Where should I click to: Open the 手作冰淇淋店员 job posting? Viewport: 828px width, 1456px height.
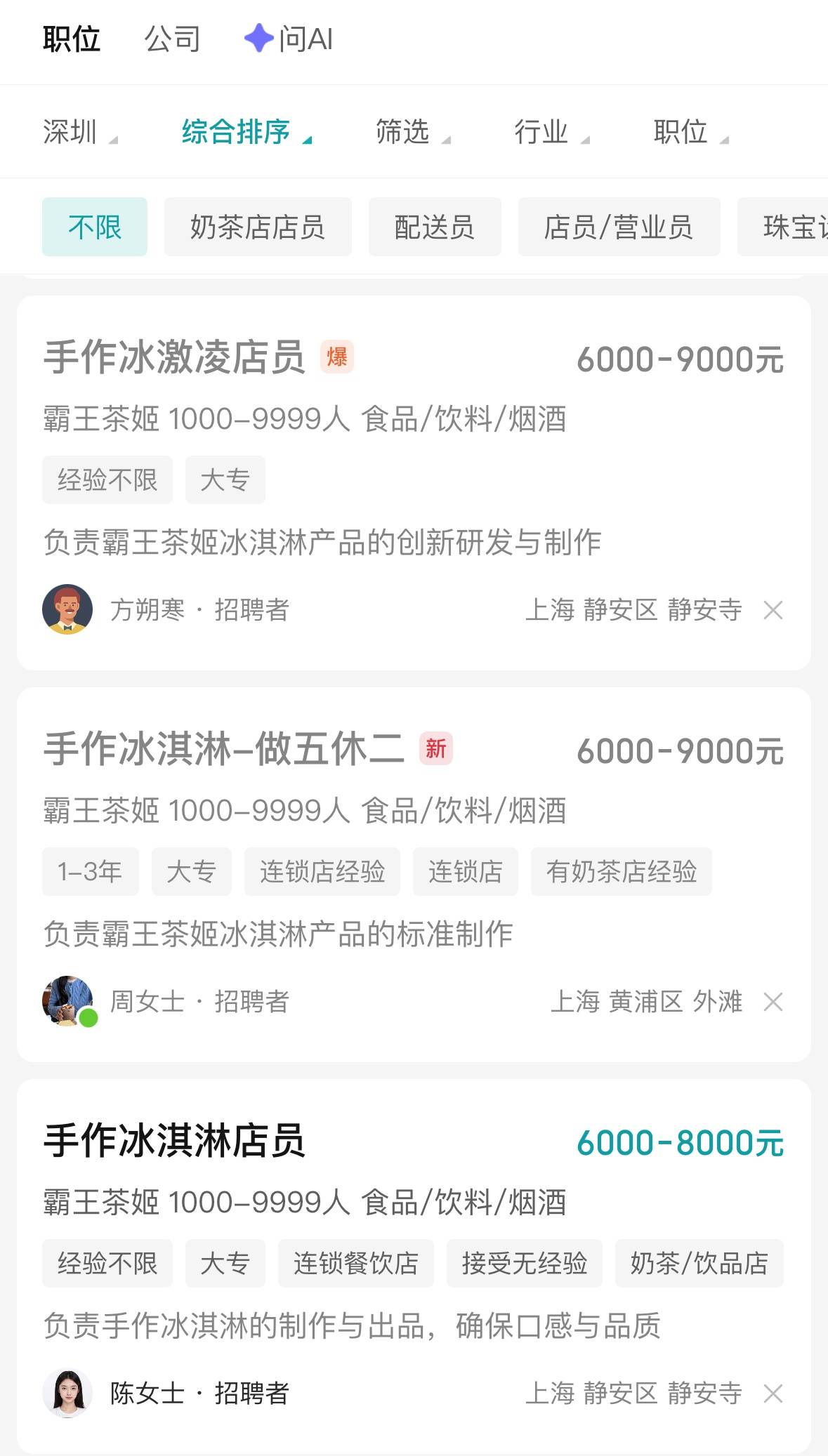click(174, 1141)
